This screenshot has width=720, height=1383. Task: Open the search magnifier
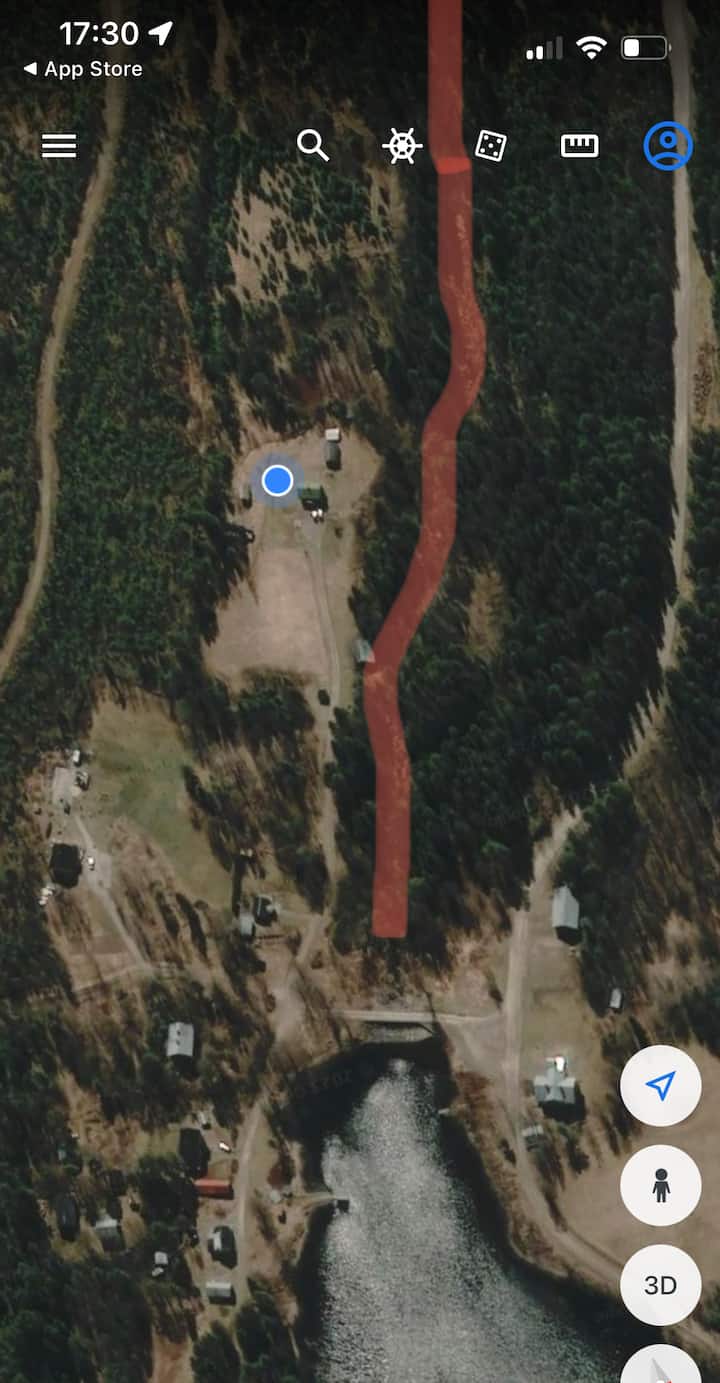313,146
